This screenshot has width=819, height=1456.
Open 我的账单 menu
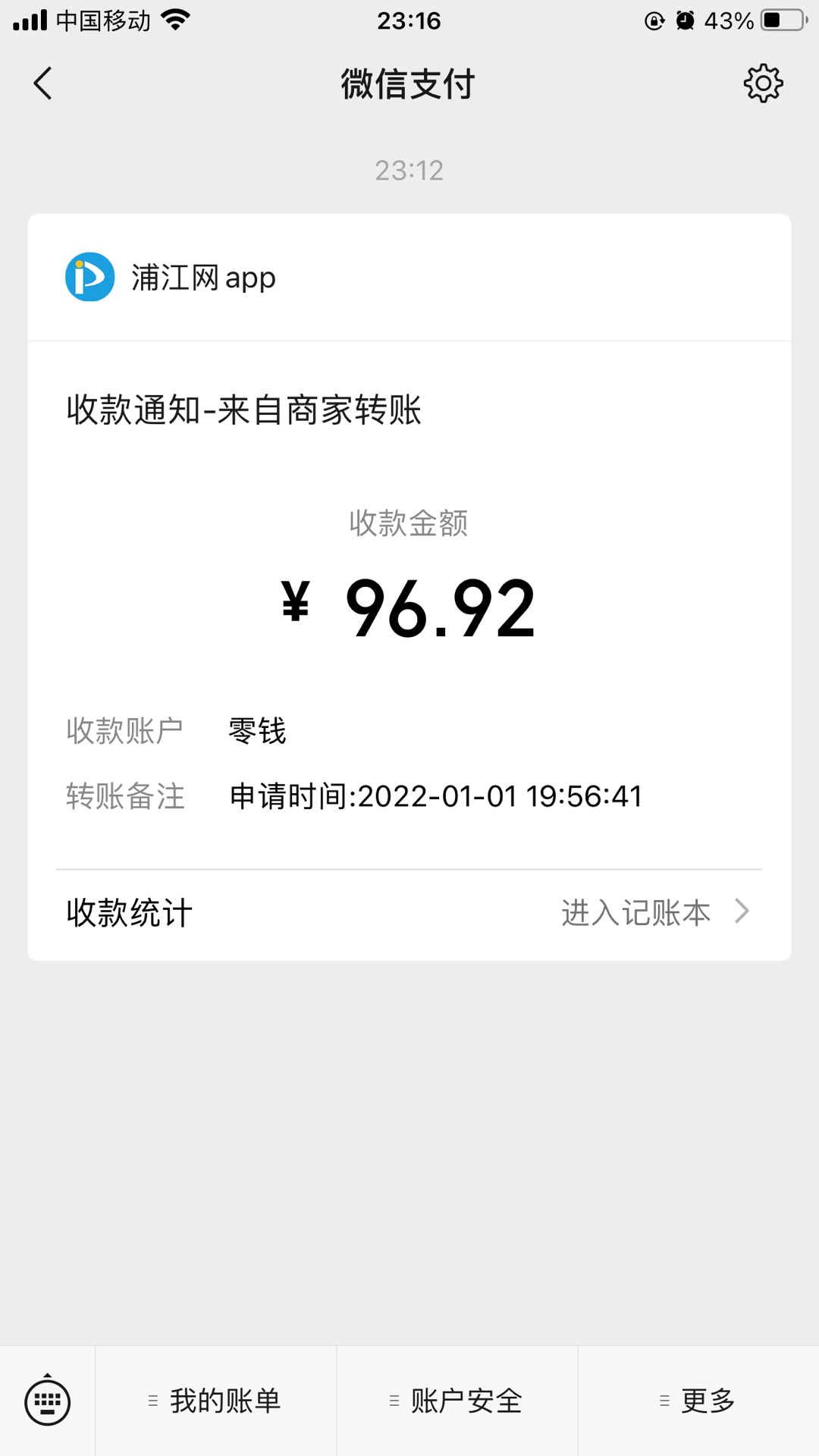tap(215, 1401)
